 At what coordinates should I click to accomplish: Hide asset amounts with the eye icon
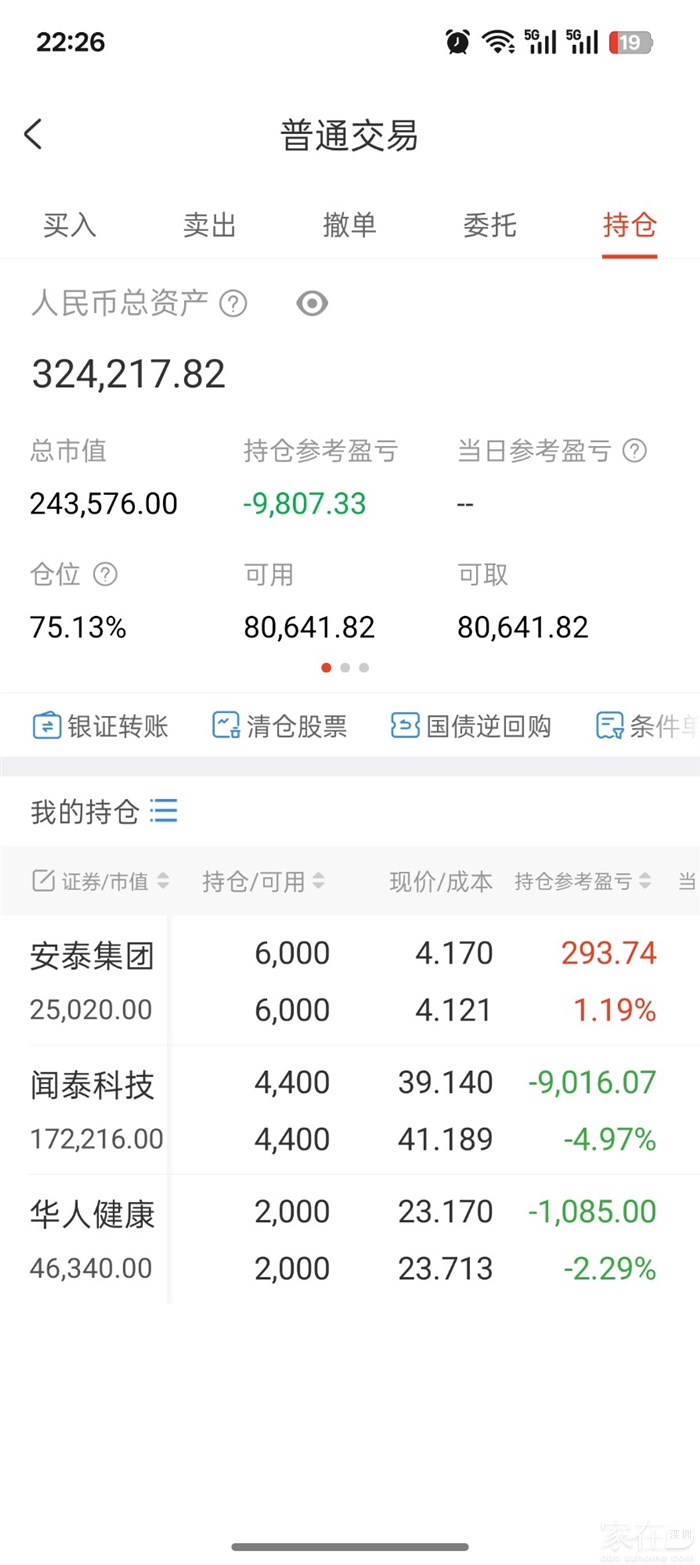point(312,303)
